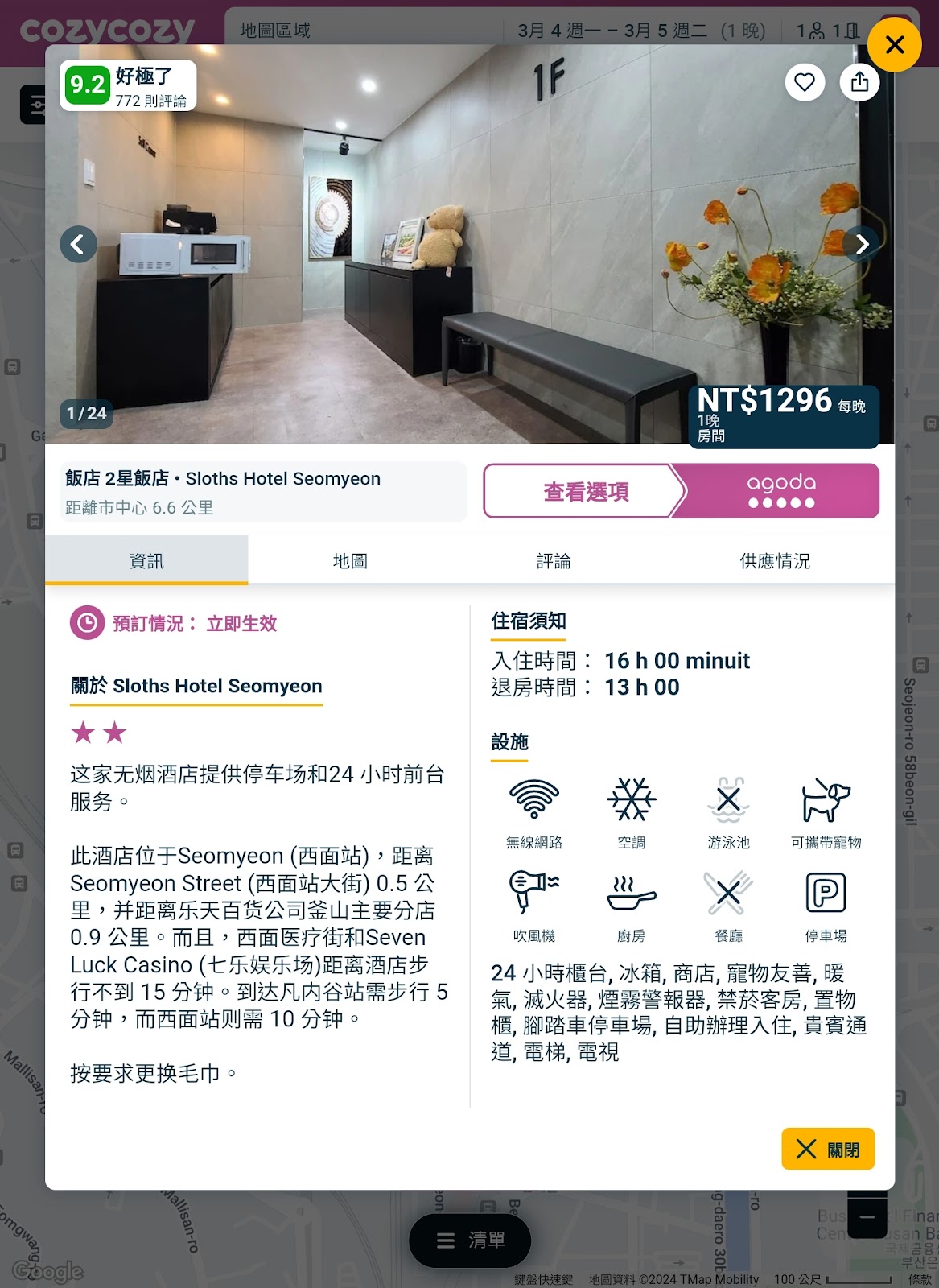Screen dimensions: 939x1288
Task: Save Sloths Hotel Seomyeon to favorites
Action: point(805,82)
